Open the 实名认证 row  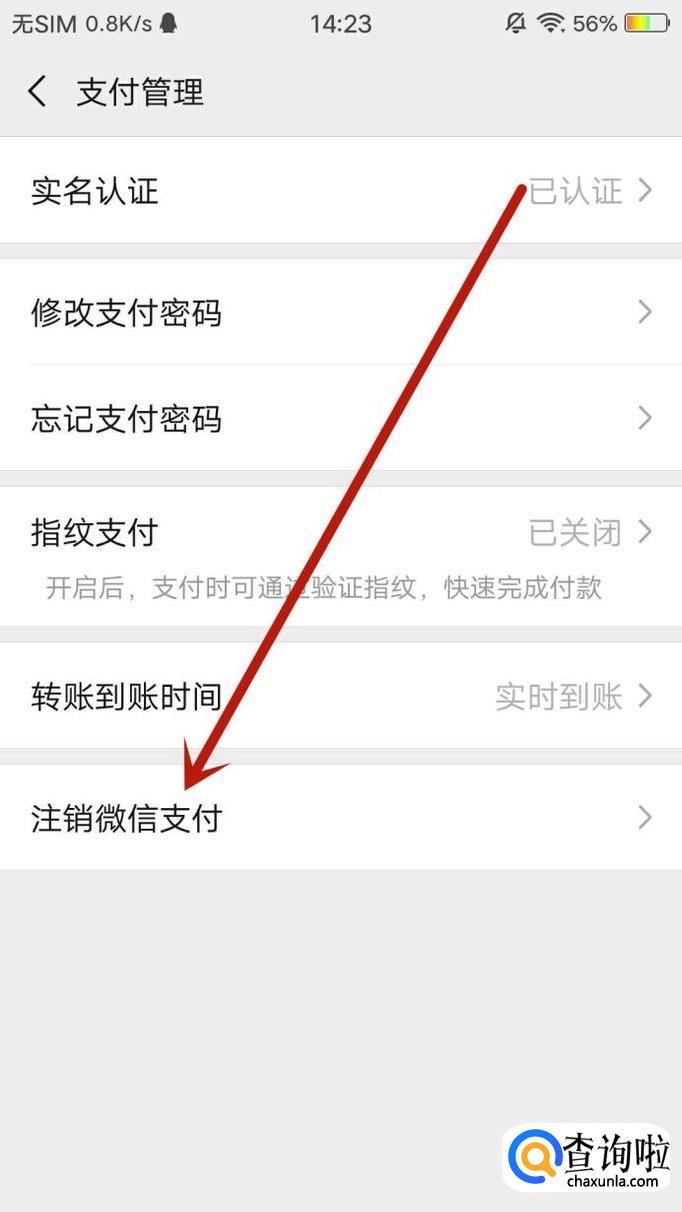pyautogui.click(x=341, y=190)
